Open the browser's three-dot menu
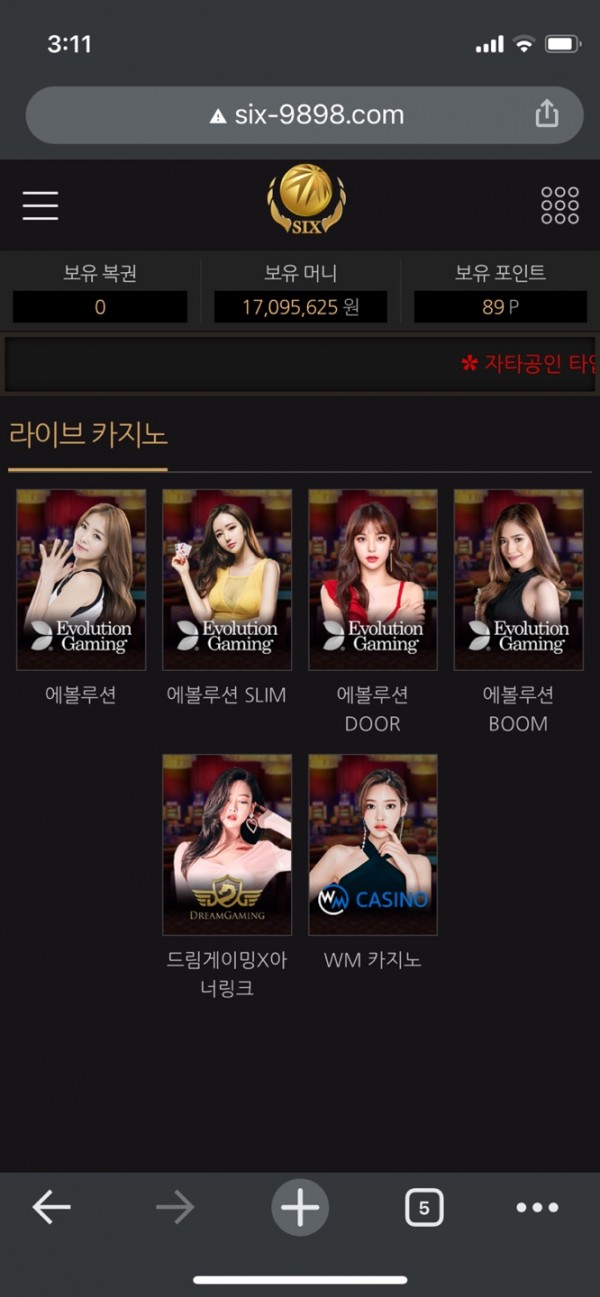600x1297 pixels. pos(537,1208)
